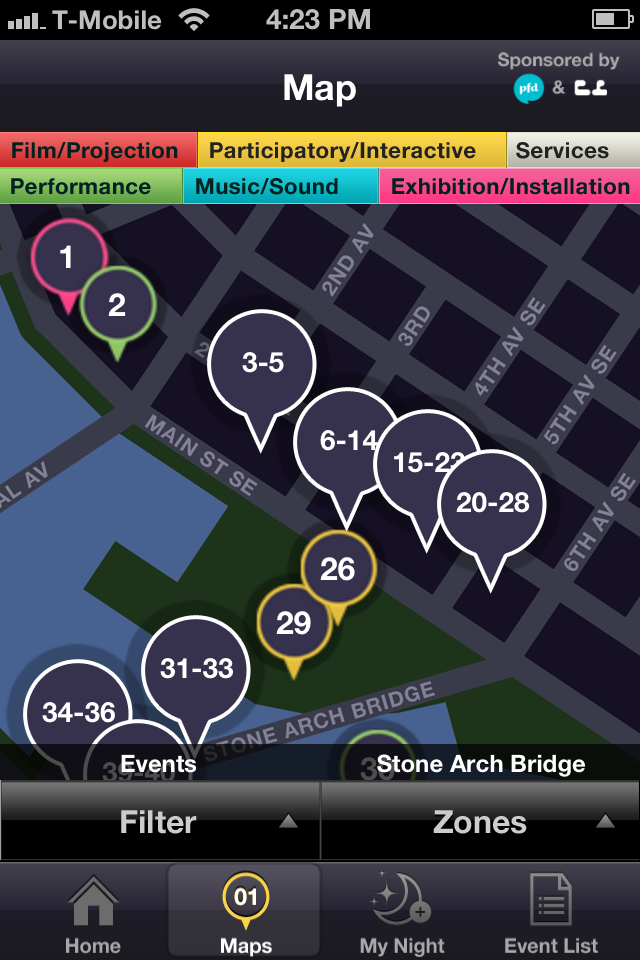
Task: Tap the Services category label
Action: (x=571, y=151)
